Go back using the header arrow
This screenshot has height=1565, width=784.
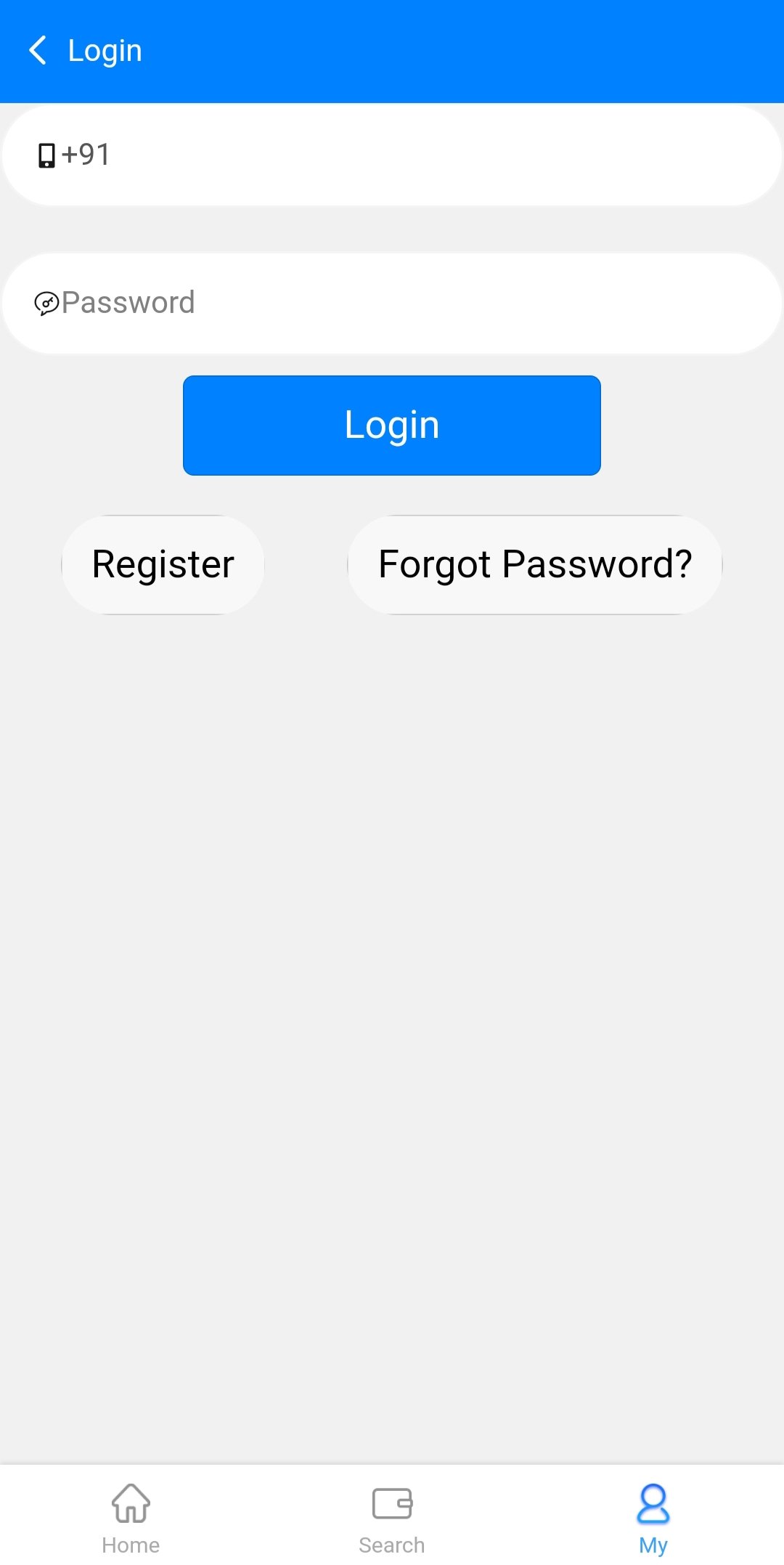tap(38, 51)
